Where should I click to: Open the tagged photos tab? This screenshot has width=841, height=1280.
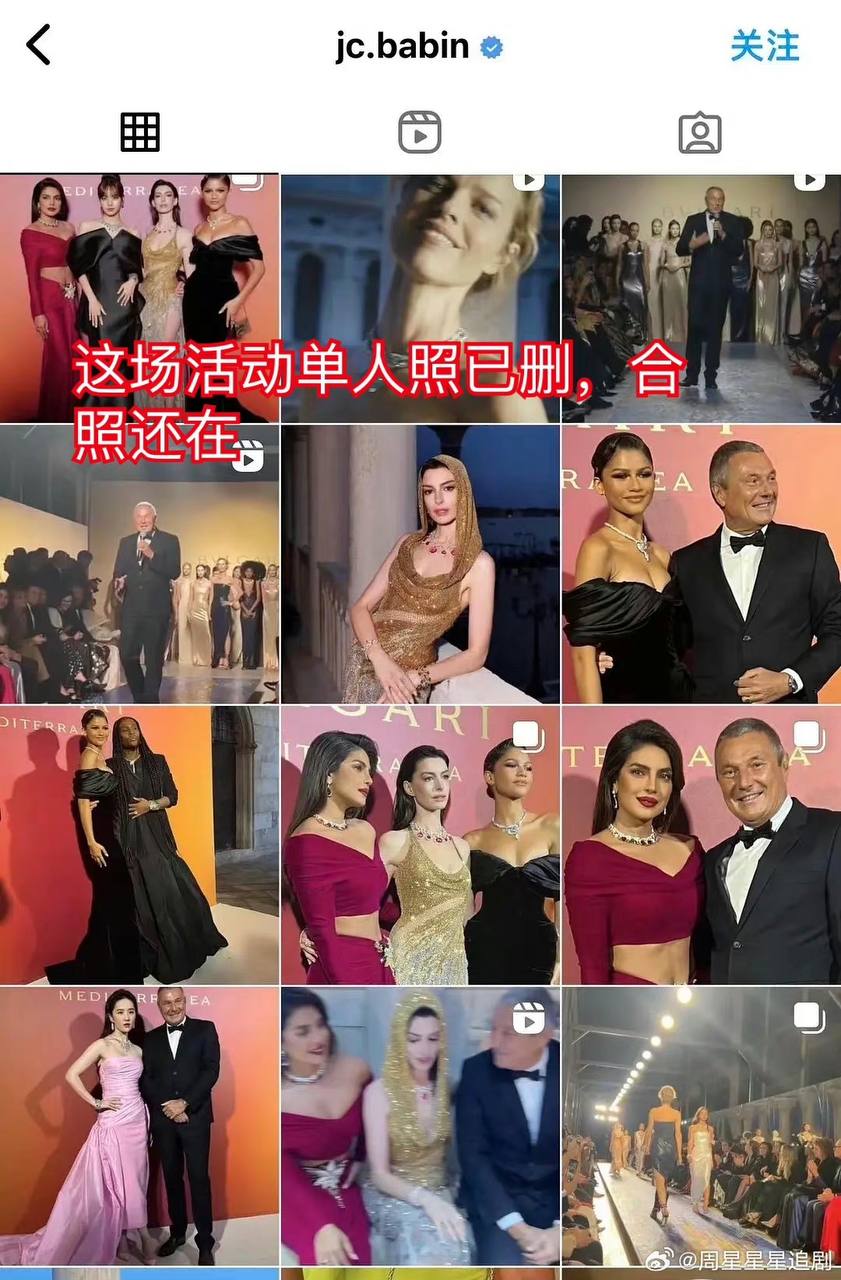[700, 132]
